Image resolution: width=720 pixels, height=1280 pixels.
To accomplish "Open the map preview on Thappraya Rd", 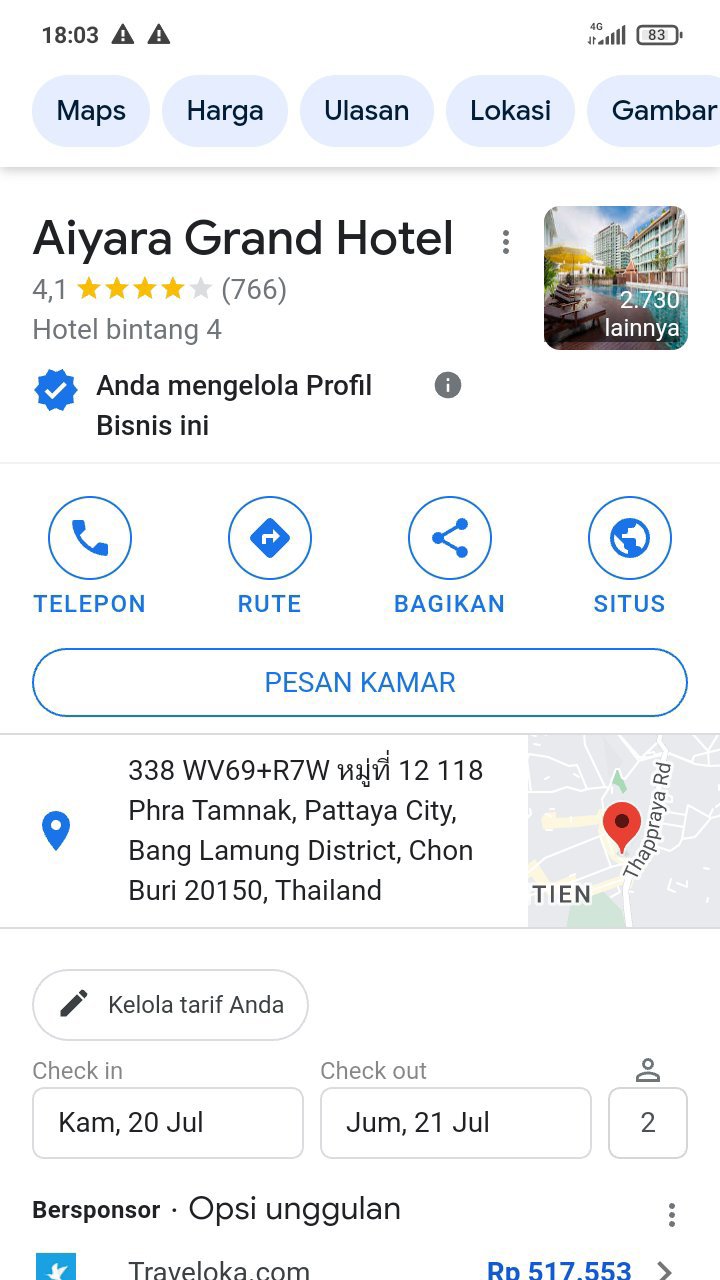I will pos(623,831).
